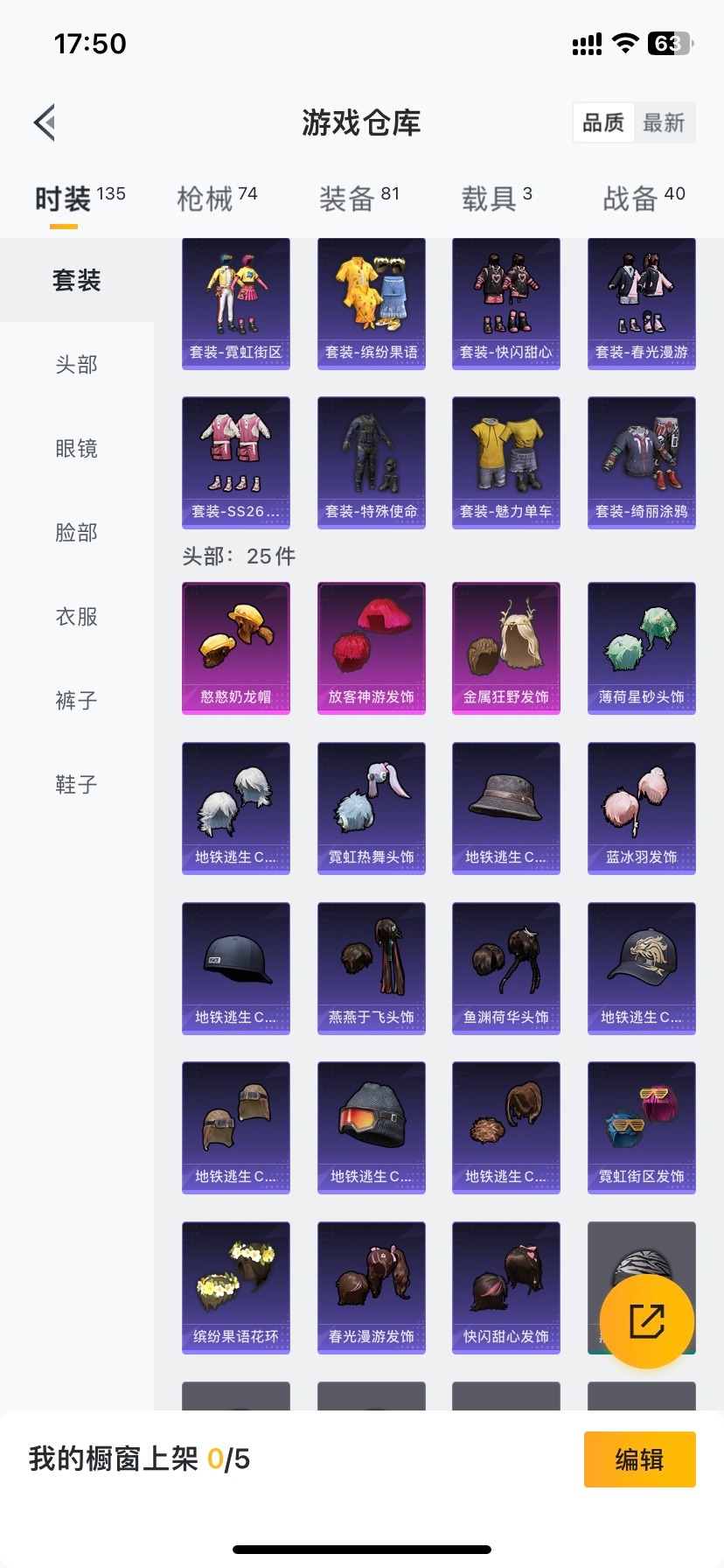The height and width of the screenshot is (1568, 724).
Task: Switch to the 枪械 tab
Action: click(x=217, y=199)
